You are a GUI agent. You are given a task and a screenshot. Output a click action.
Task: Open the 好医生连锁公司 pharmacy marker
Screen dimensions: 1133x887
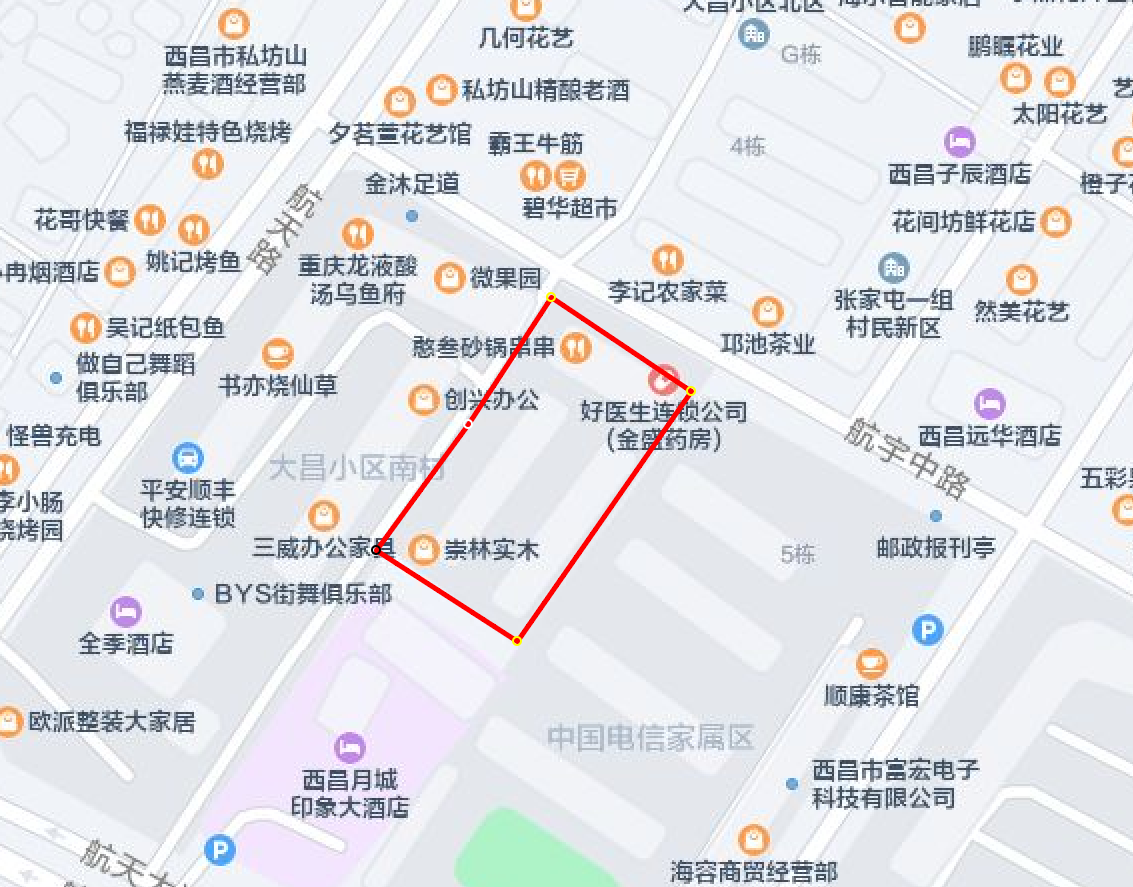pyautogui.click(x=662, y=380)
